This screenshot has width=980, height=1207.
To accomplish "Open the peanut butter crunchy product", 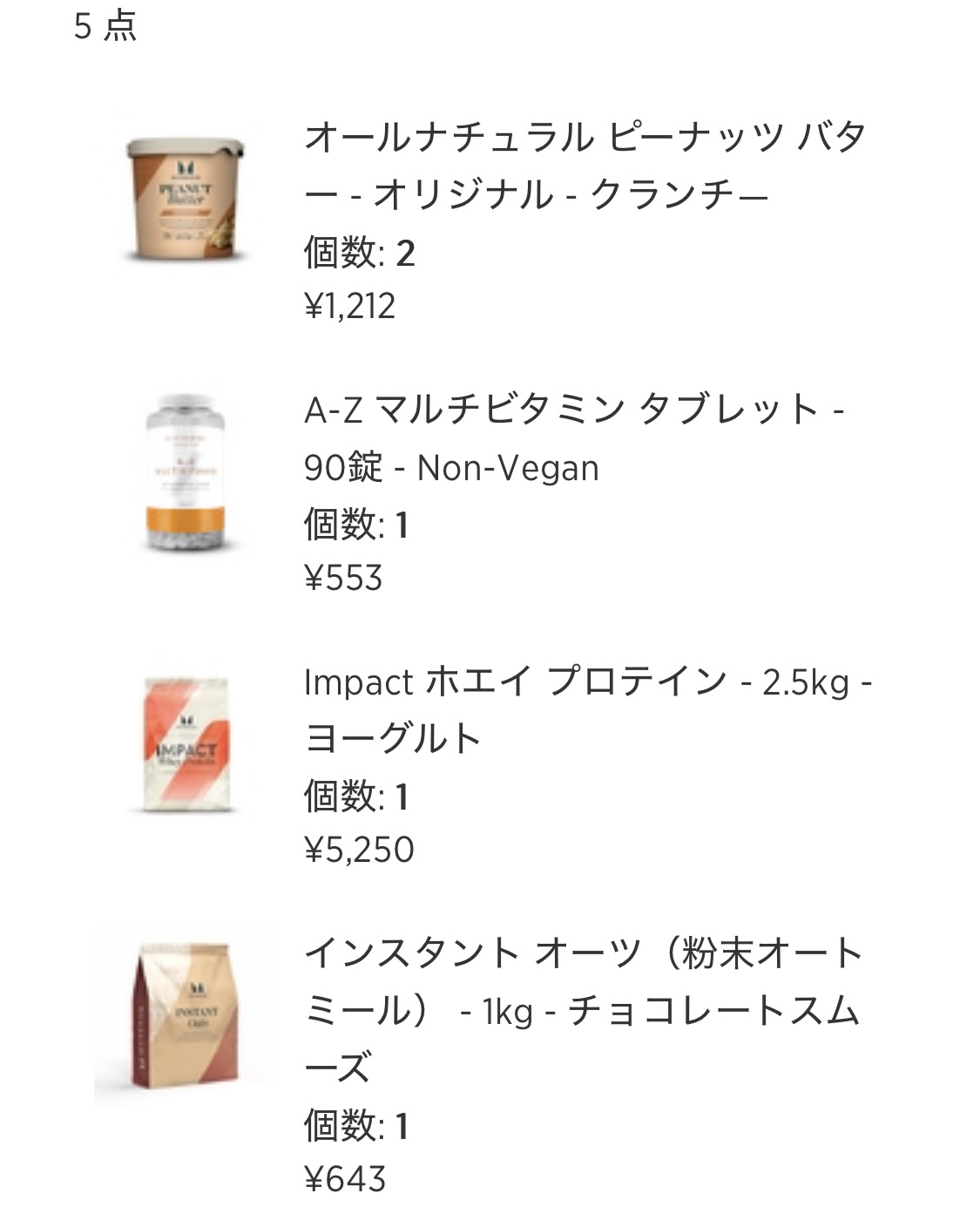I will [584, 166].
